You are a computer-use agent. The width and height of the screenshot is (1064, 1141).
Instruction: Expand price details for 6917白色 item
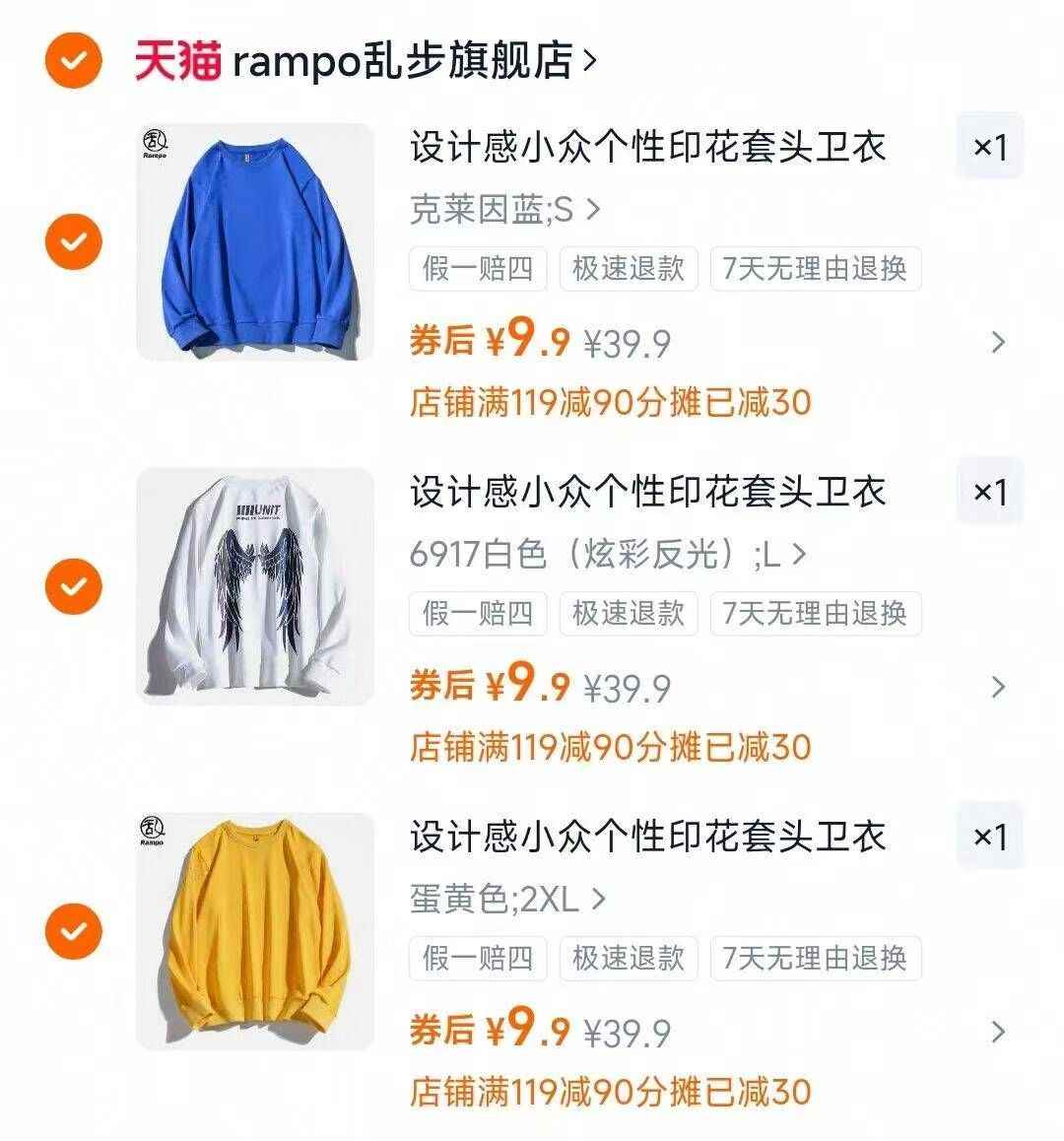tap(998, 687)
